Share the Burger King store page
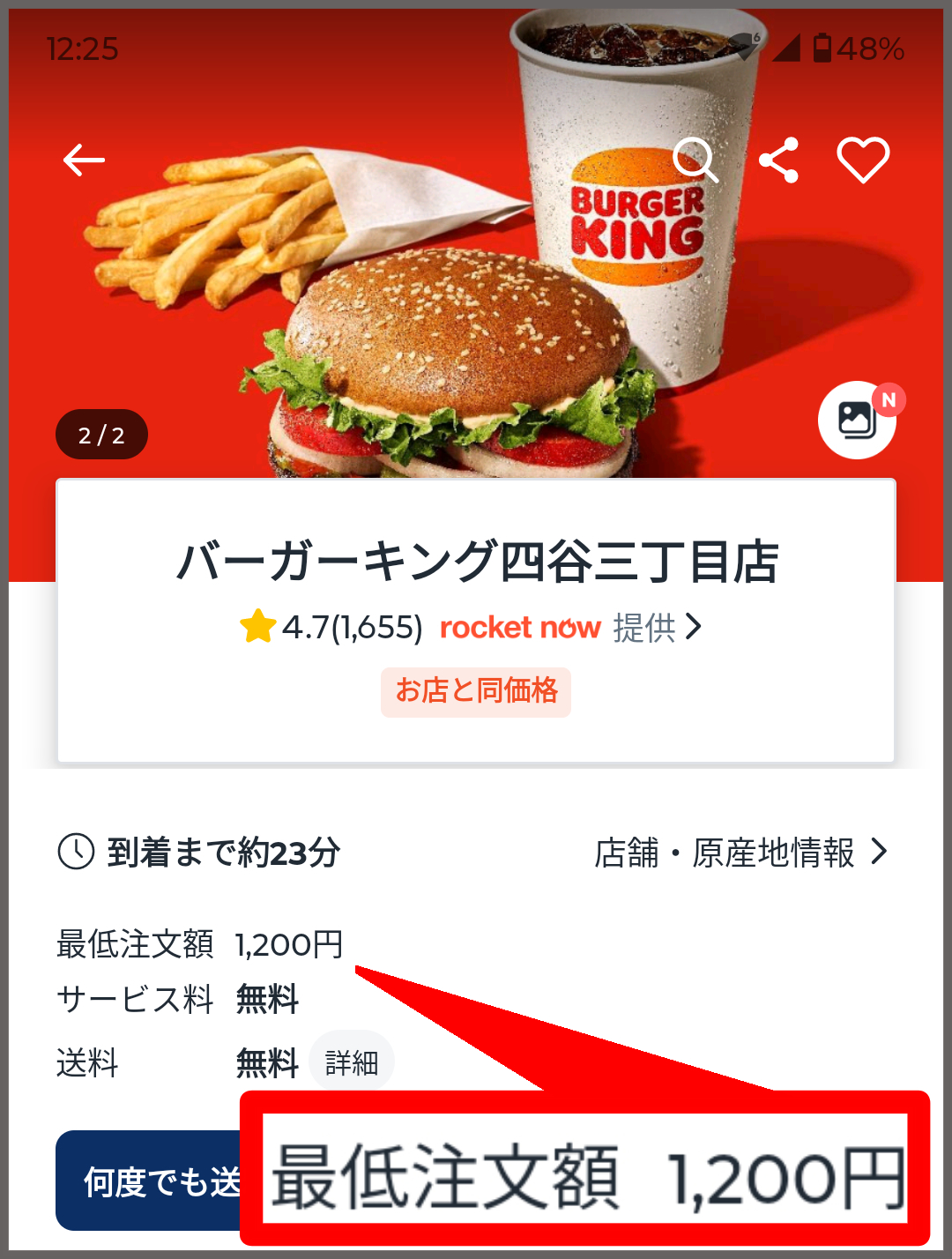This screenshot has height=1259, width=952. 779,160
